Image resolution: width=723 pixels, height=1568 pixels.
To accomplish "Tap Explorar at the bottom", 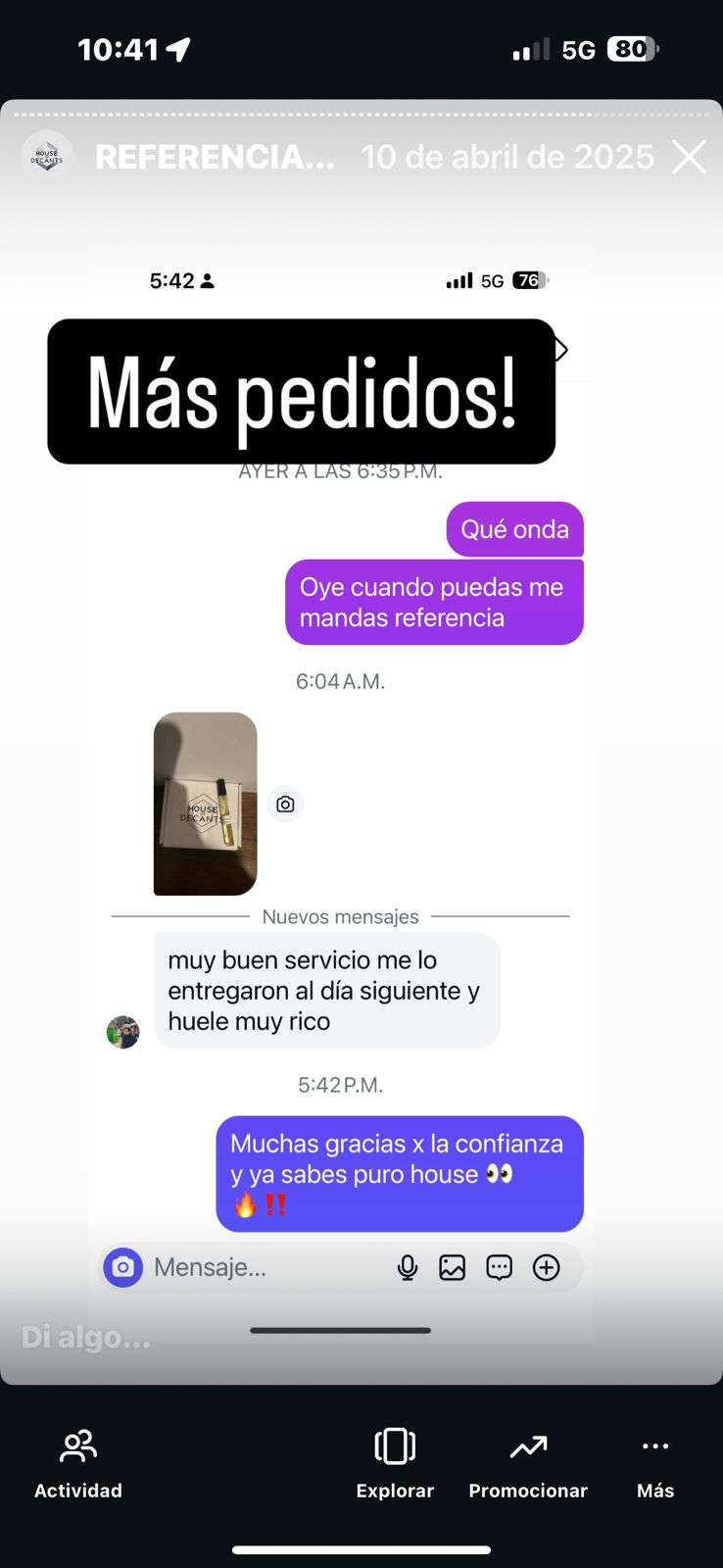I will (395, 1462).
